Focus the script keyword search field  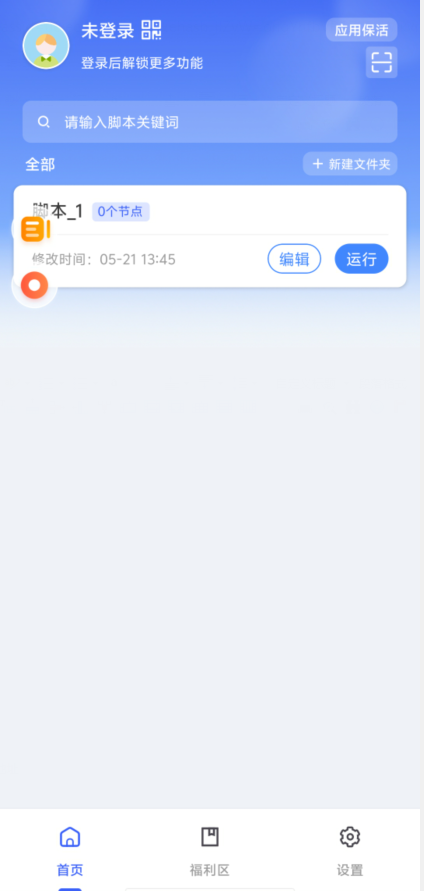click(210, 122)
